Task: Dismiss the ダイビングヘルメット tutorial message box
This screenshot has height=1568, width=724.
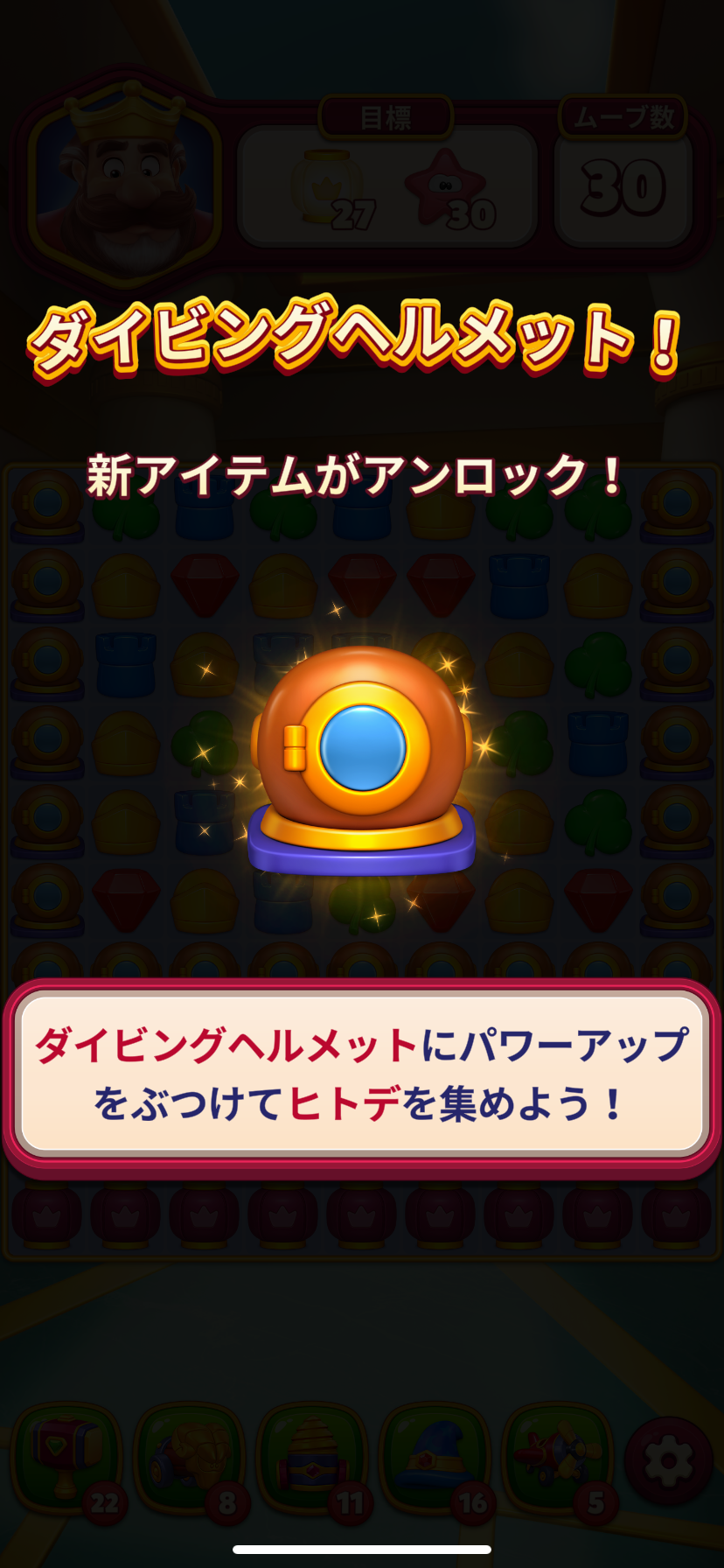Action: point(362,1074)
